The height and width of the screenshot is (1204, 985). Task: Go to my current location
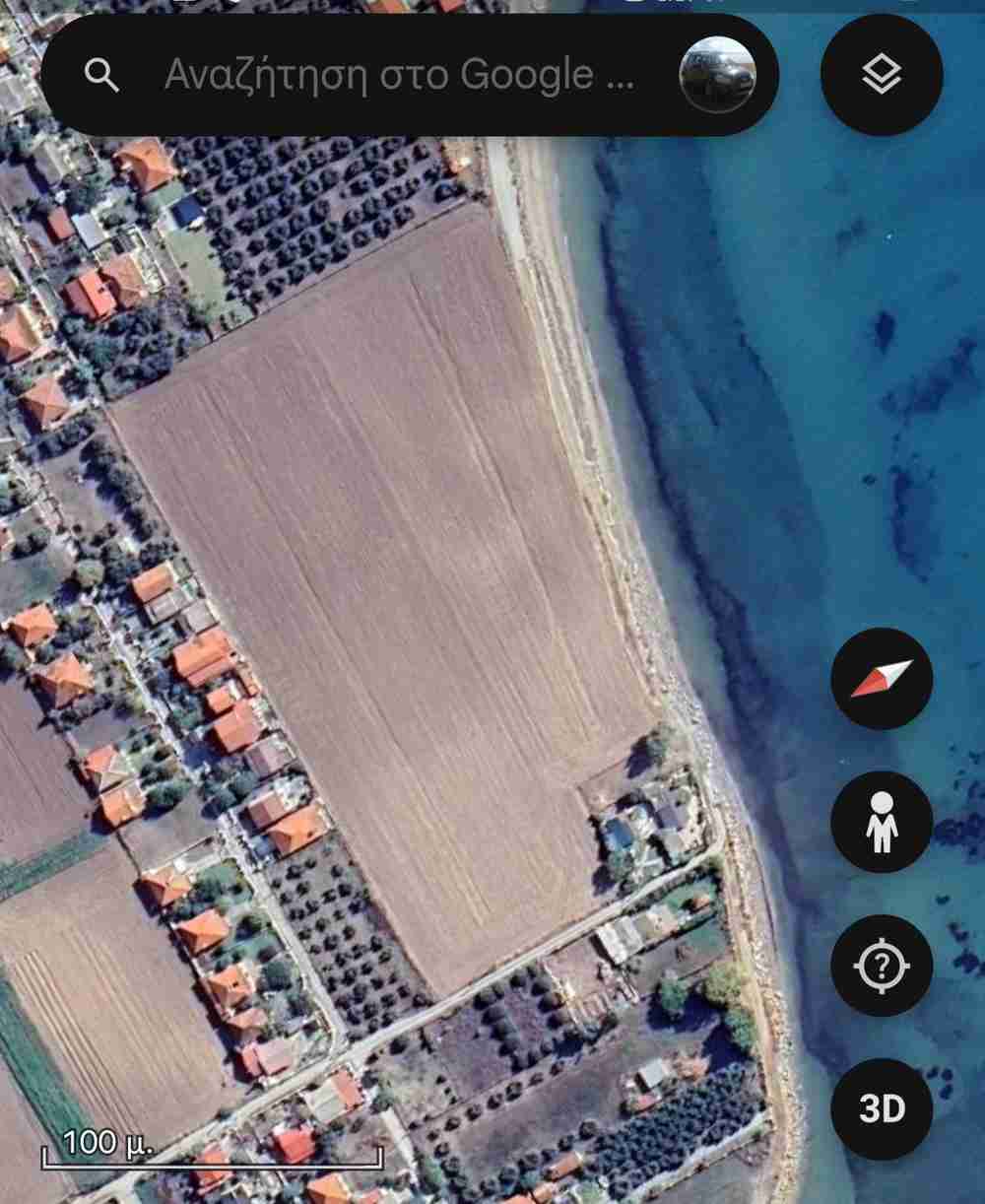click(x=882, y=966)
